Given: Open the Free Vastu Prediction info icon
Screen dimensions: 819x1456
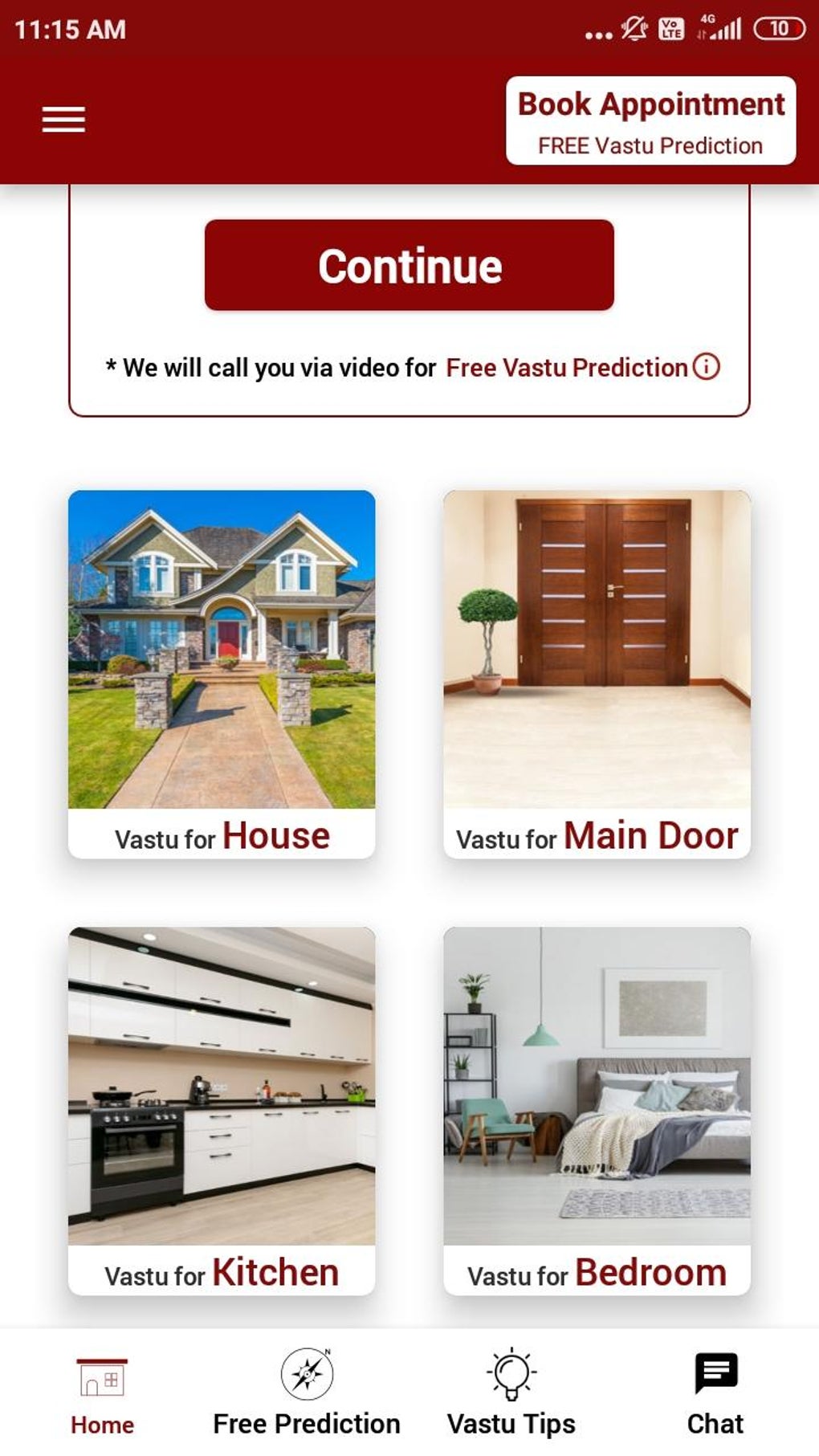Looking at the screenshot, I should pos(707,367).
